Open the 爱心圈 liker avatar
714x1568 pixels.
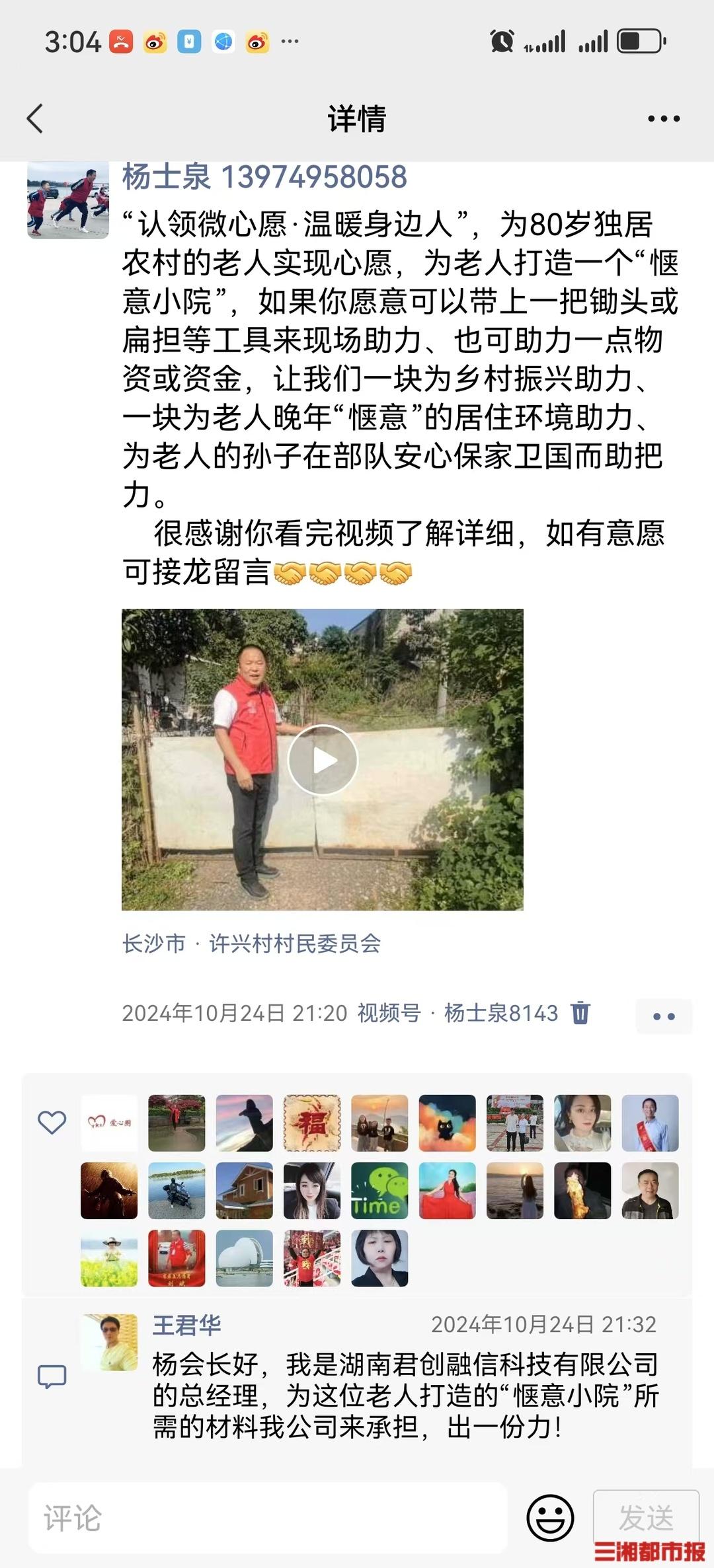[x=109, y=1123]
